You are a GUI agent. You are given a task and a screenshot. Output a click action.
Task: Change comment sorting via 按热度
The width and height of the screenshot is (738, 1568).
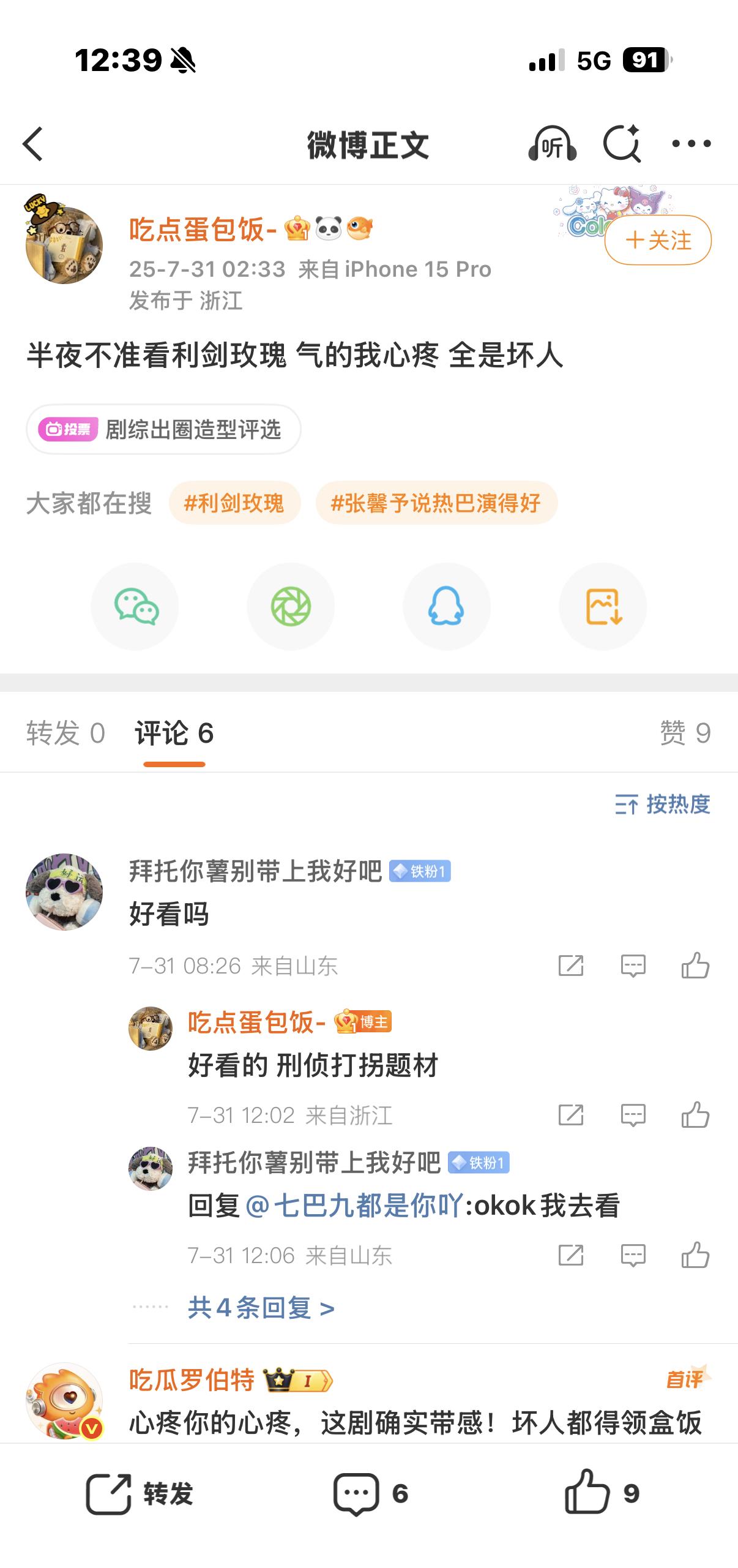pos(663,804)
